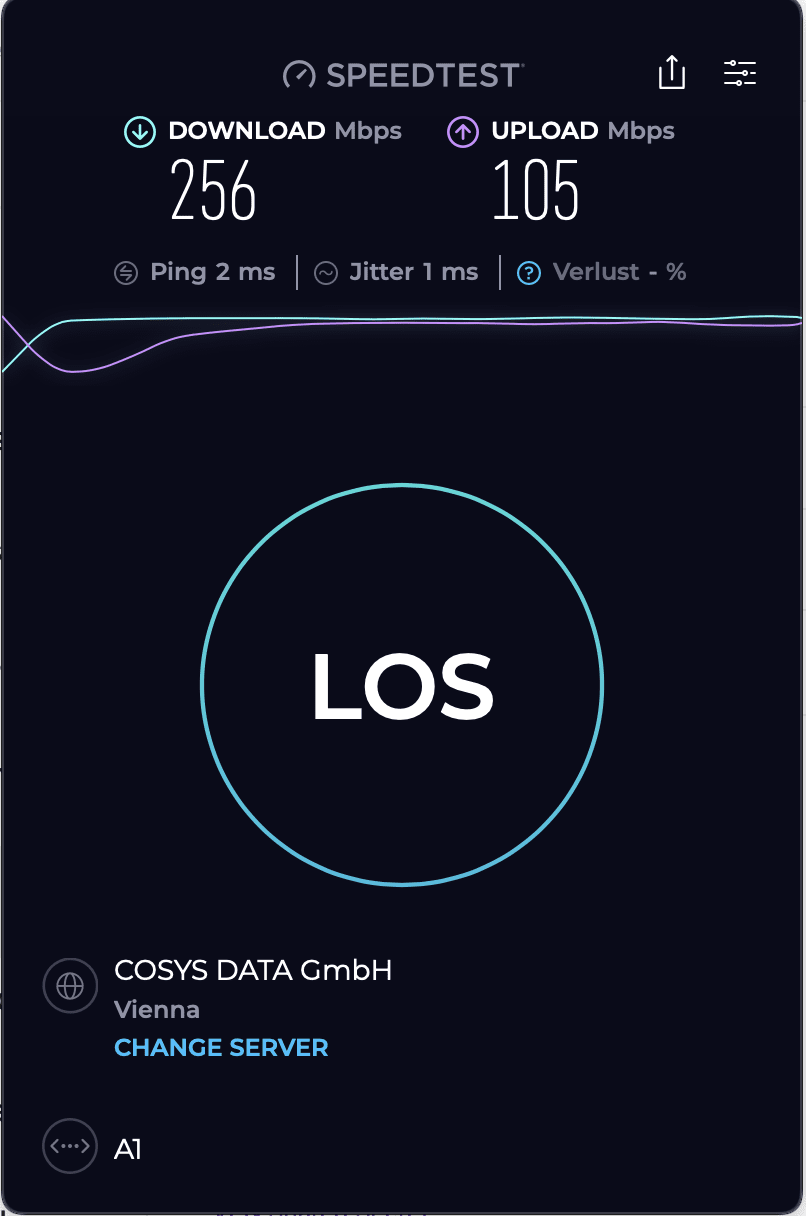
Task: Open the settings sliders icon
Action: point(740,73)
